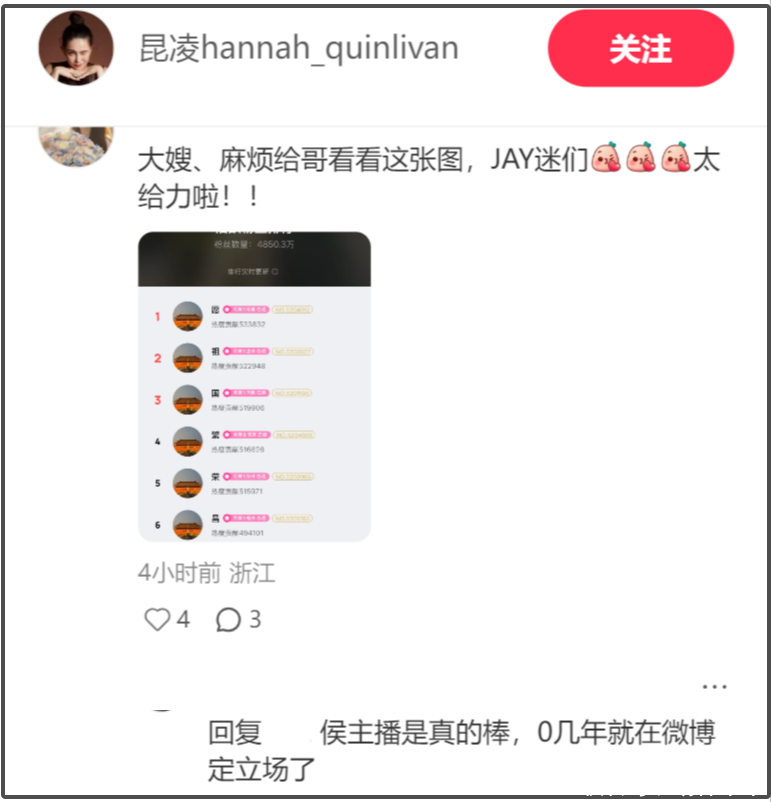Open replies to the comment with 3 replies

tap(229, 620)
